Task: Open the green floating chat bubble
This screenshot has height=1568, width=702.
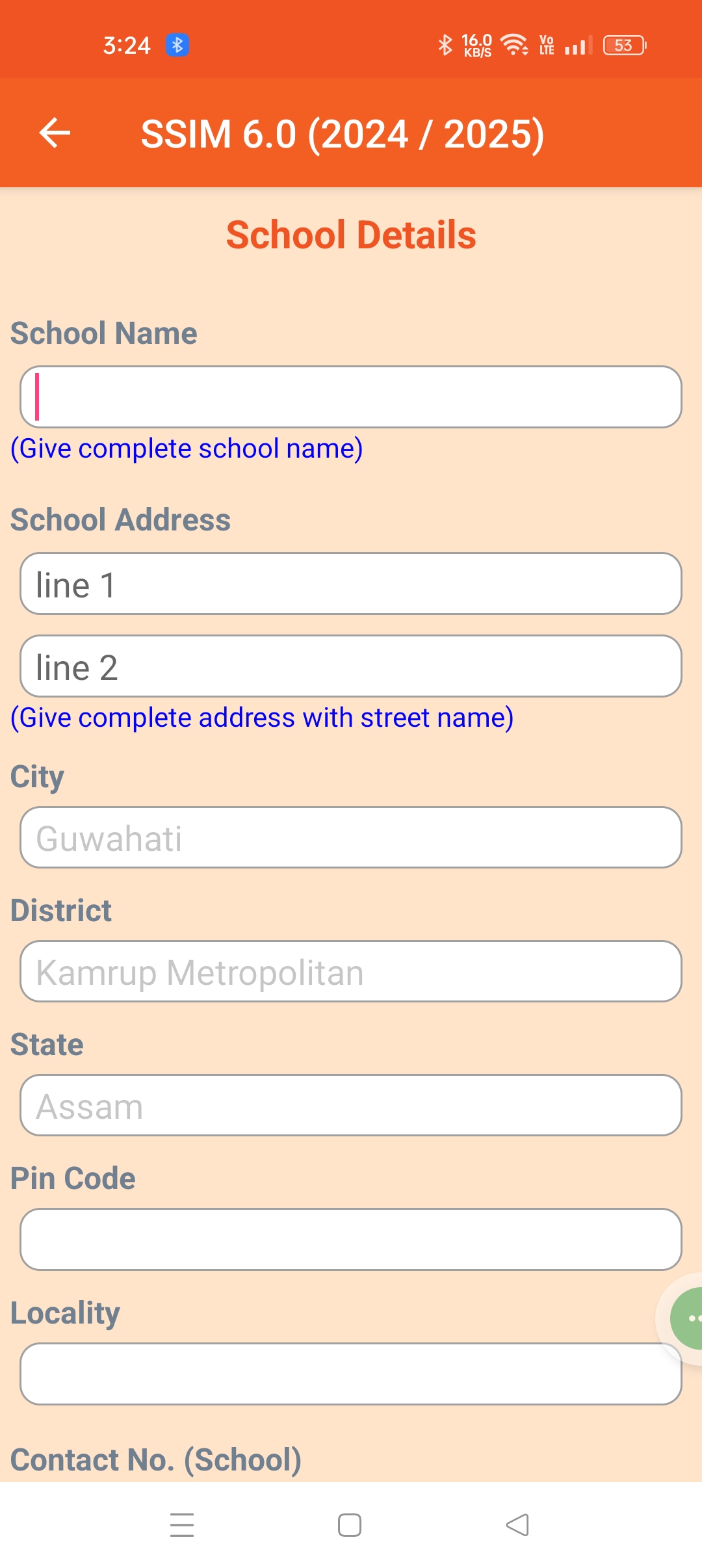Action: point(686,1318)
